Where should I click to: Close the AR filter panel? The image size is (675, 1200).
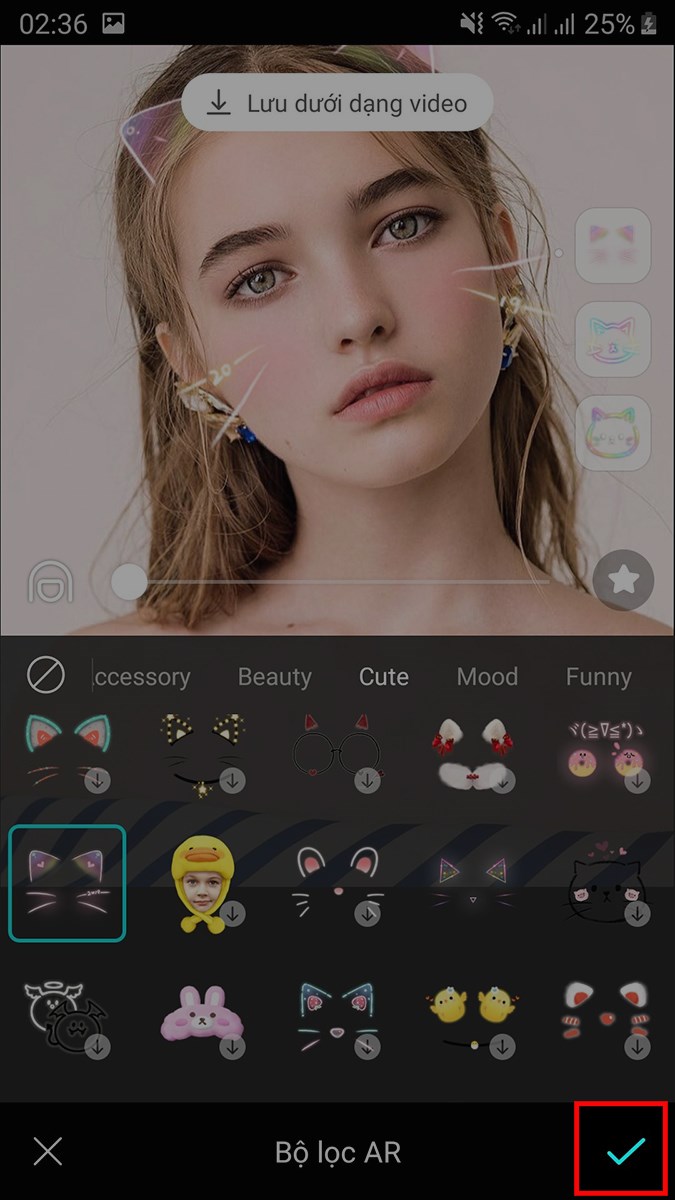47,1151
